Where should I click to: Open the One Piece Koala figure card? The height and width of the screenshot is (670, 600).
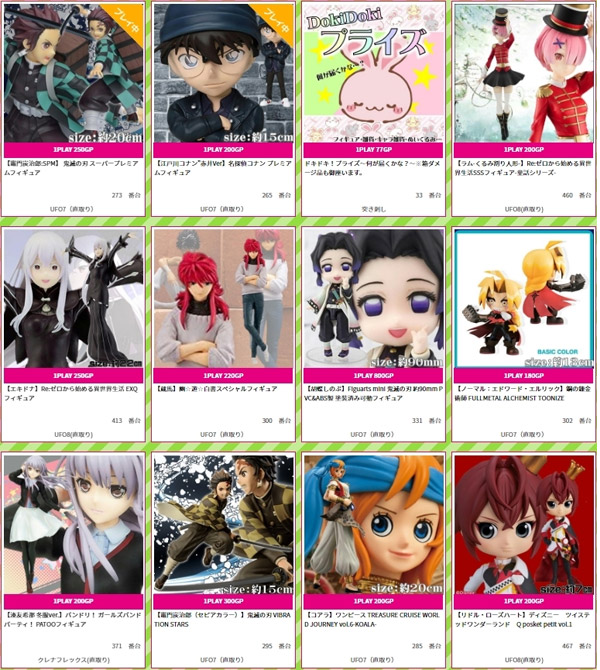tap(374, 525)
